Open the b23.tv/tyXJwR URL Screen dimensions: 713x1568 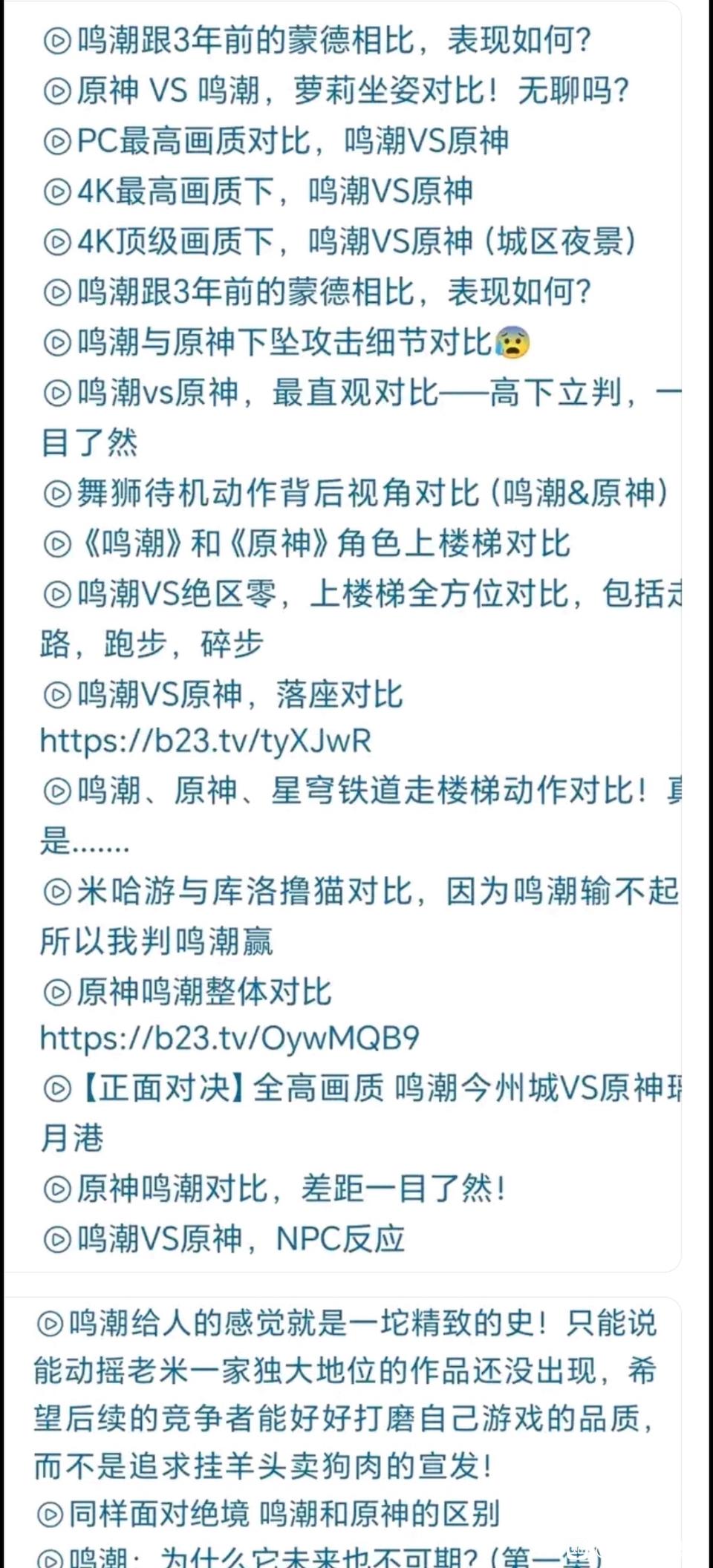click(206, 741)
